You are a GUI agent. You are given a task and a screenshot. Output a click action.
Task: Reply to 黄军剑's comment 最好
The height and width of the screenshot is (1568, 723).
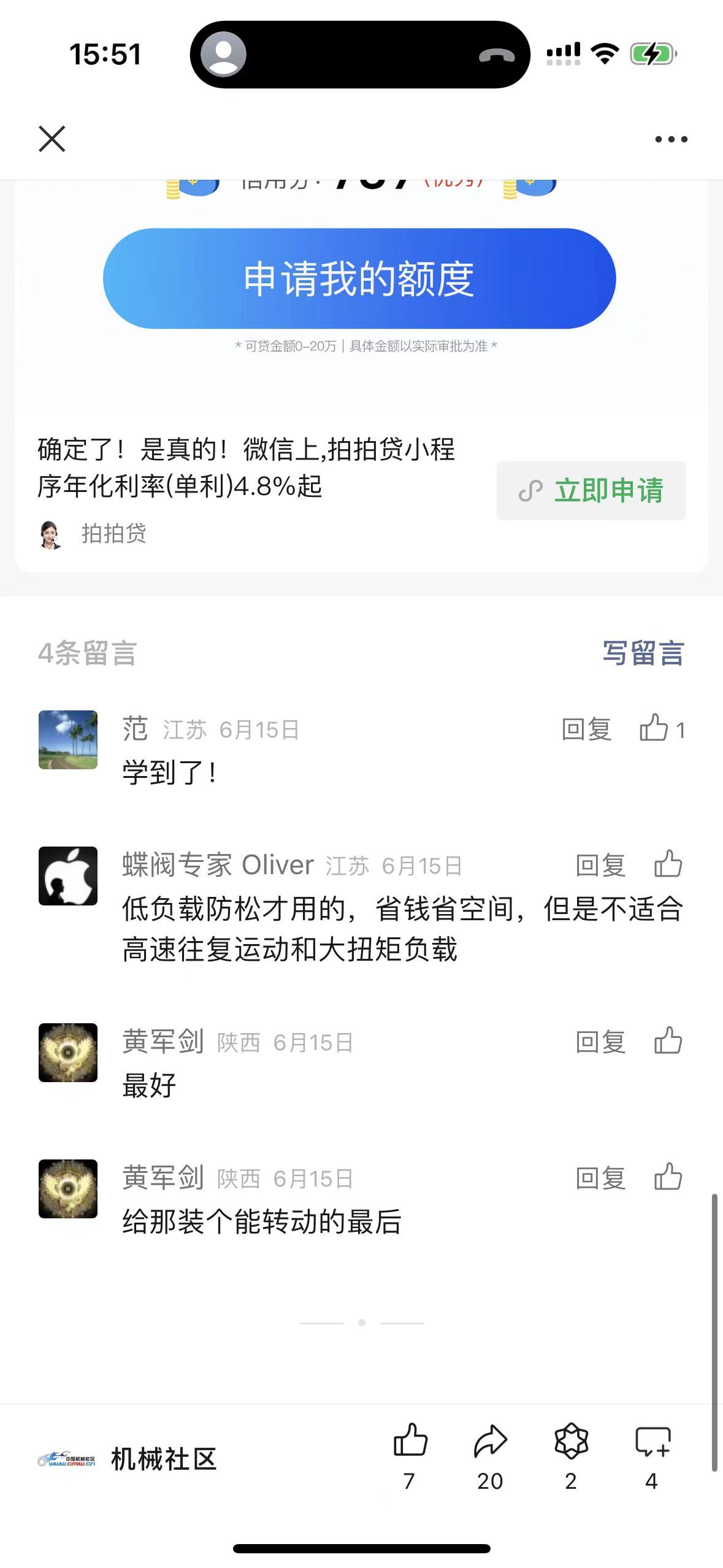pyautogui.click(x=600, y=1042)
